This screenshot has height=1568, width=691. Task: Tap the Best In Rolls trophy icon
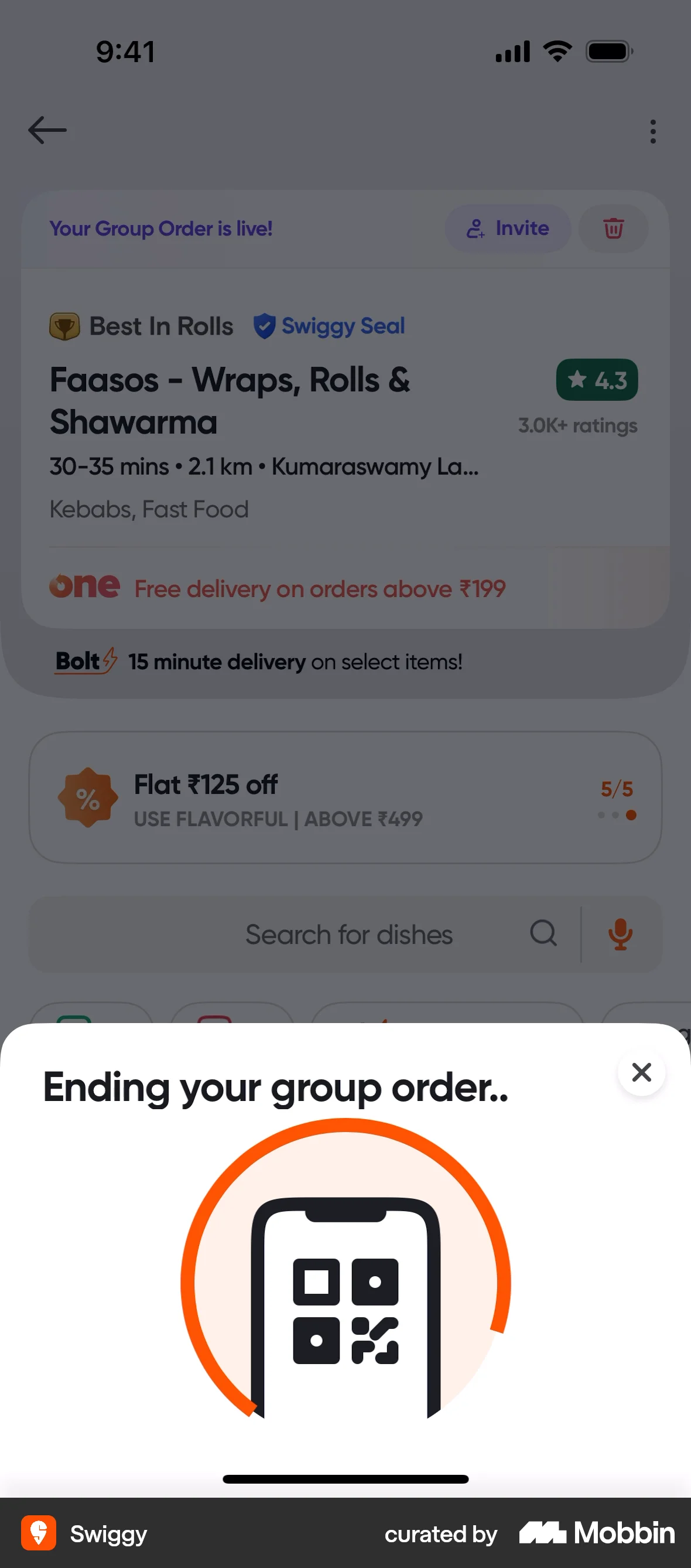click(64, 326)
